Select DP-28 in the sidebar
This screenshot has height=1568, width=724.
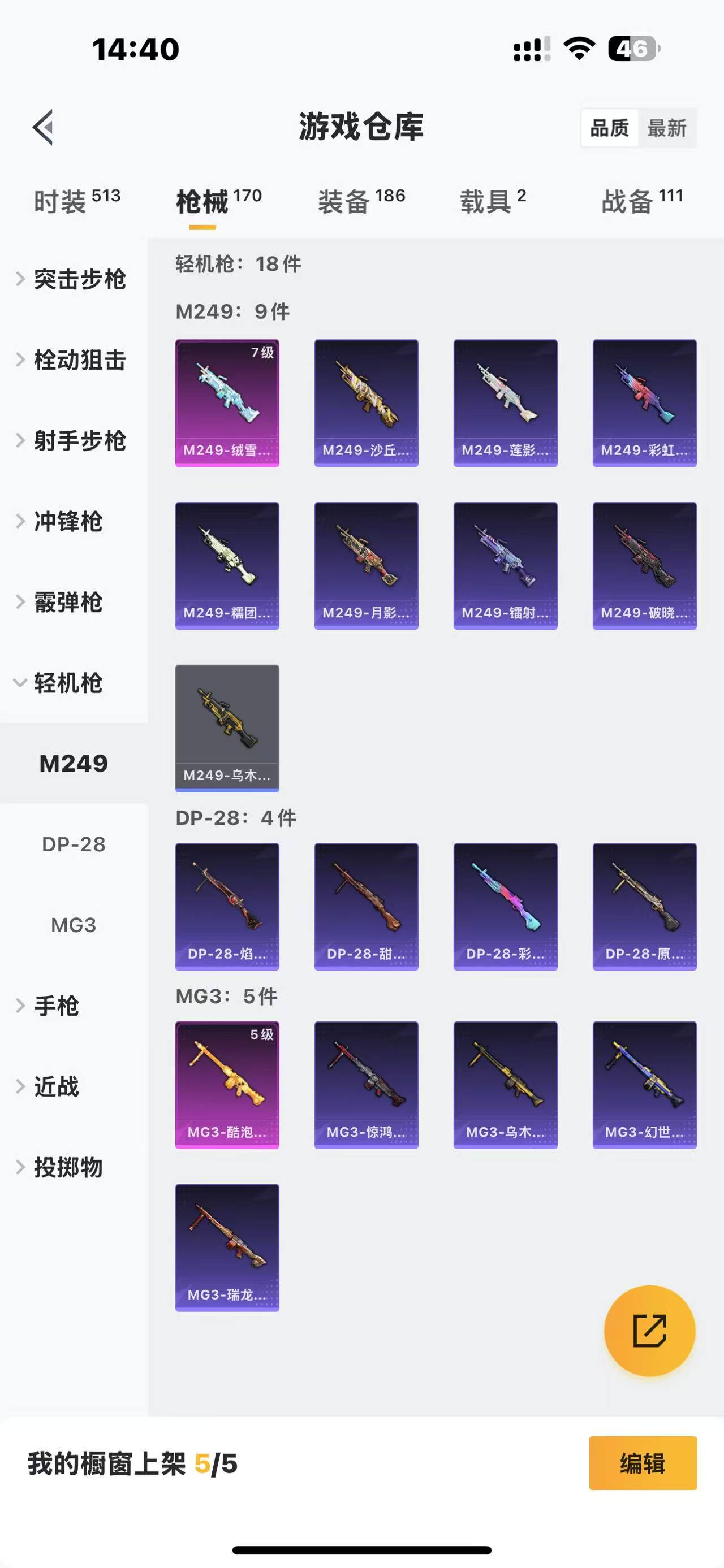pos(74,844)
